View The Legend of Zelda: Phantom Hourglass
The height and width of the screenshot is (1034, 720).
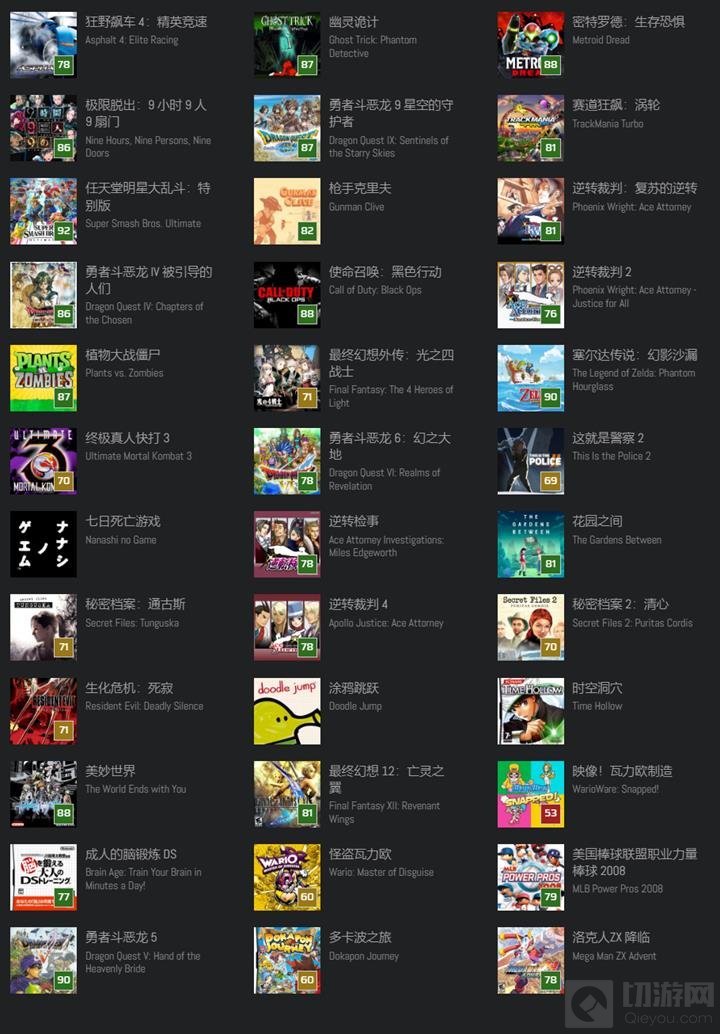pyautogui.click(x=531, y=379)
